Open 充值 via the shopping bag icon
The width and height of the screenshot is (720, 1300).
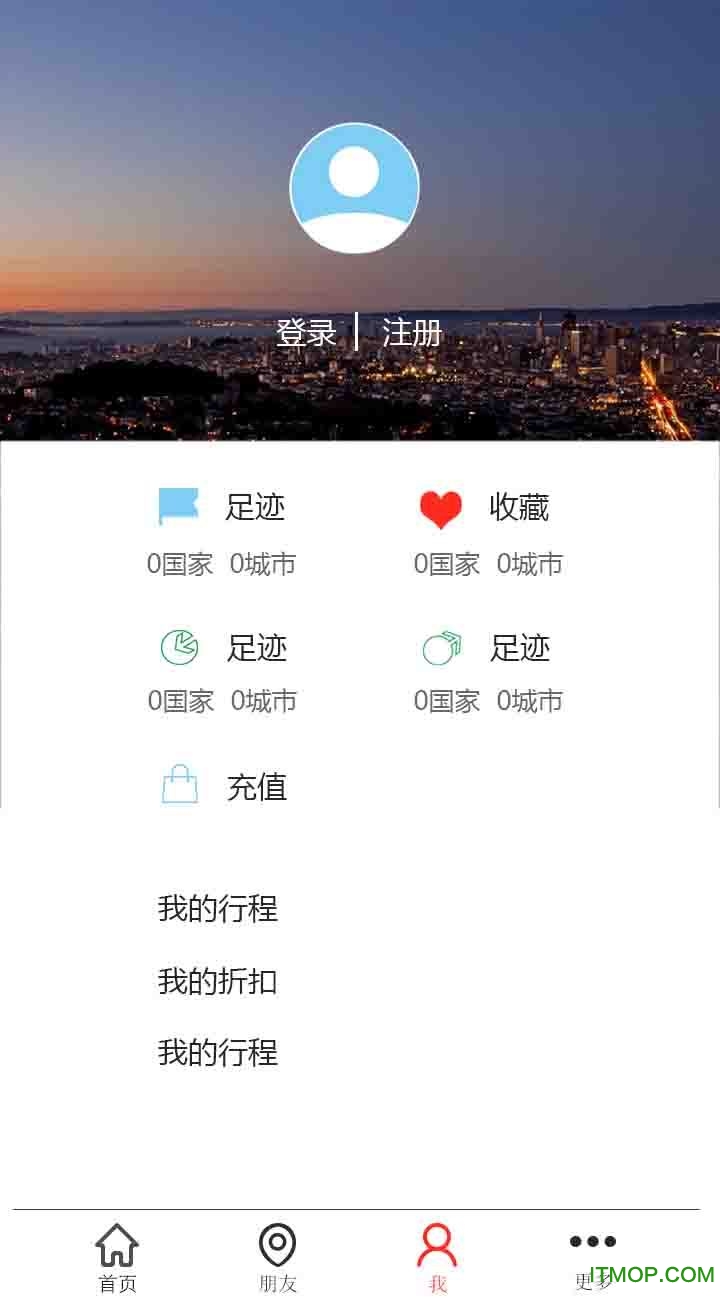point(180,786)
